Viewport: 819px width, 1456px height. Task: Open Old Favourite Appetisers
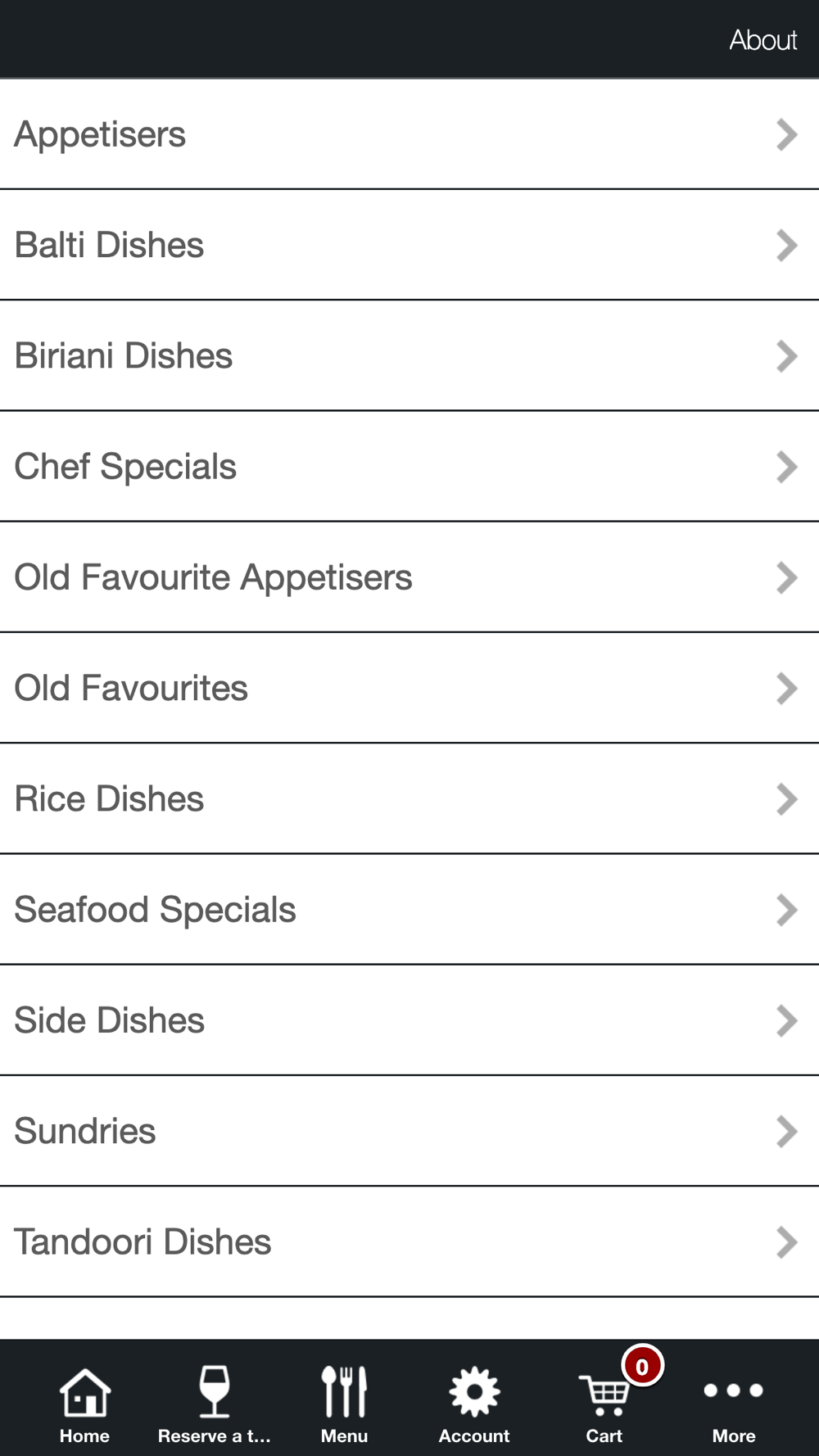click(409, 577)
